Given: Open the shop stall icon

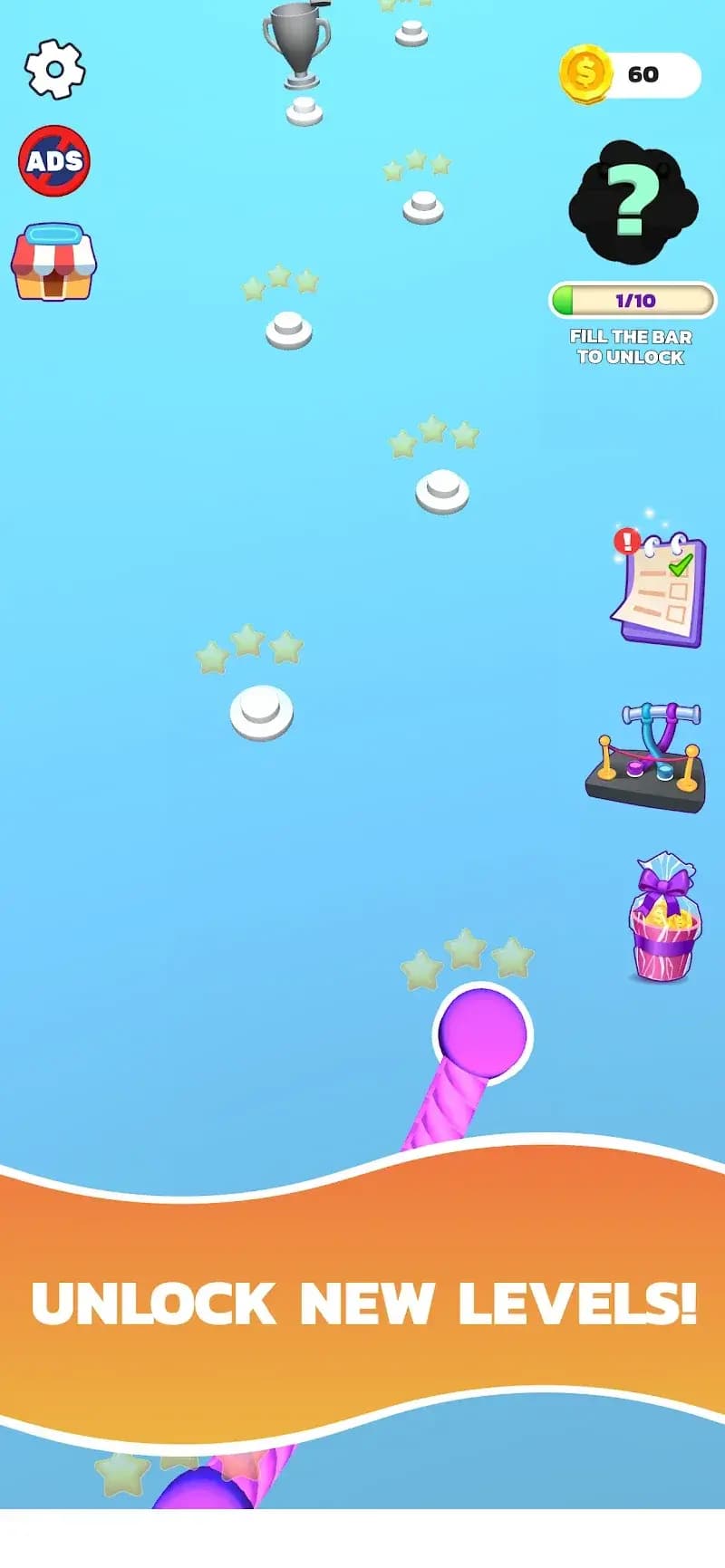Looking at the screenshot, I should click(53, 263).
